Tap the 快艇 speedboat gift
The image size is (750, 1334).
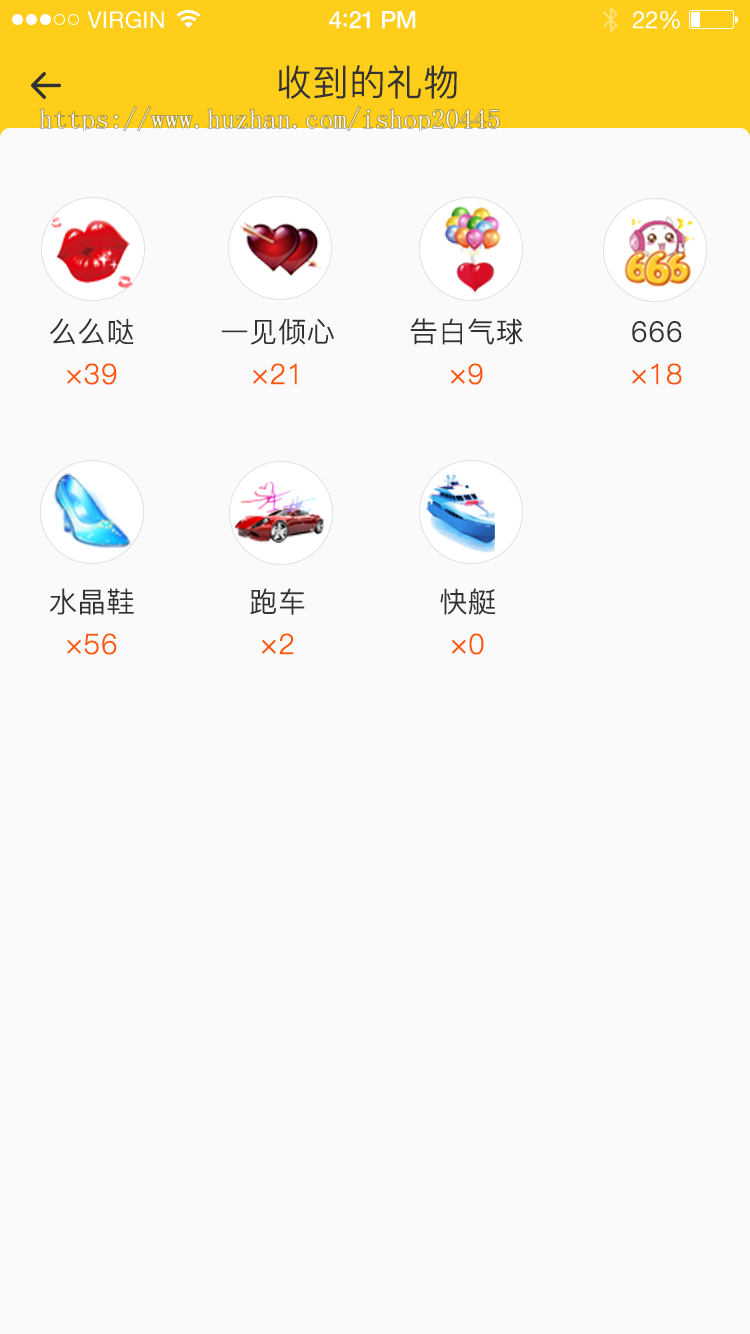pyautogui.click(x=471, y=512)
